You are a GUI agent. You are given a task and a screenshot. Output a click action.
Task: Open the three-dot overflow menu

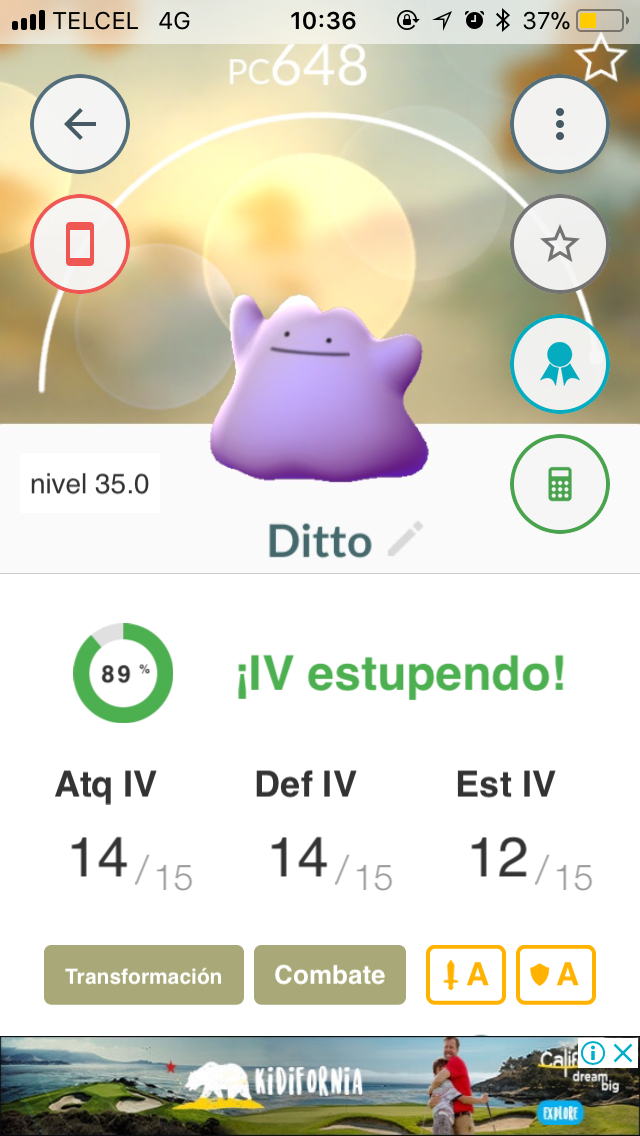[x=560, y=124]
